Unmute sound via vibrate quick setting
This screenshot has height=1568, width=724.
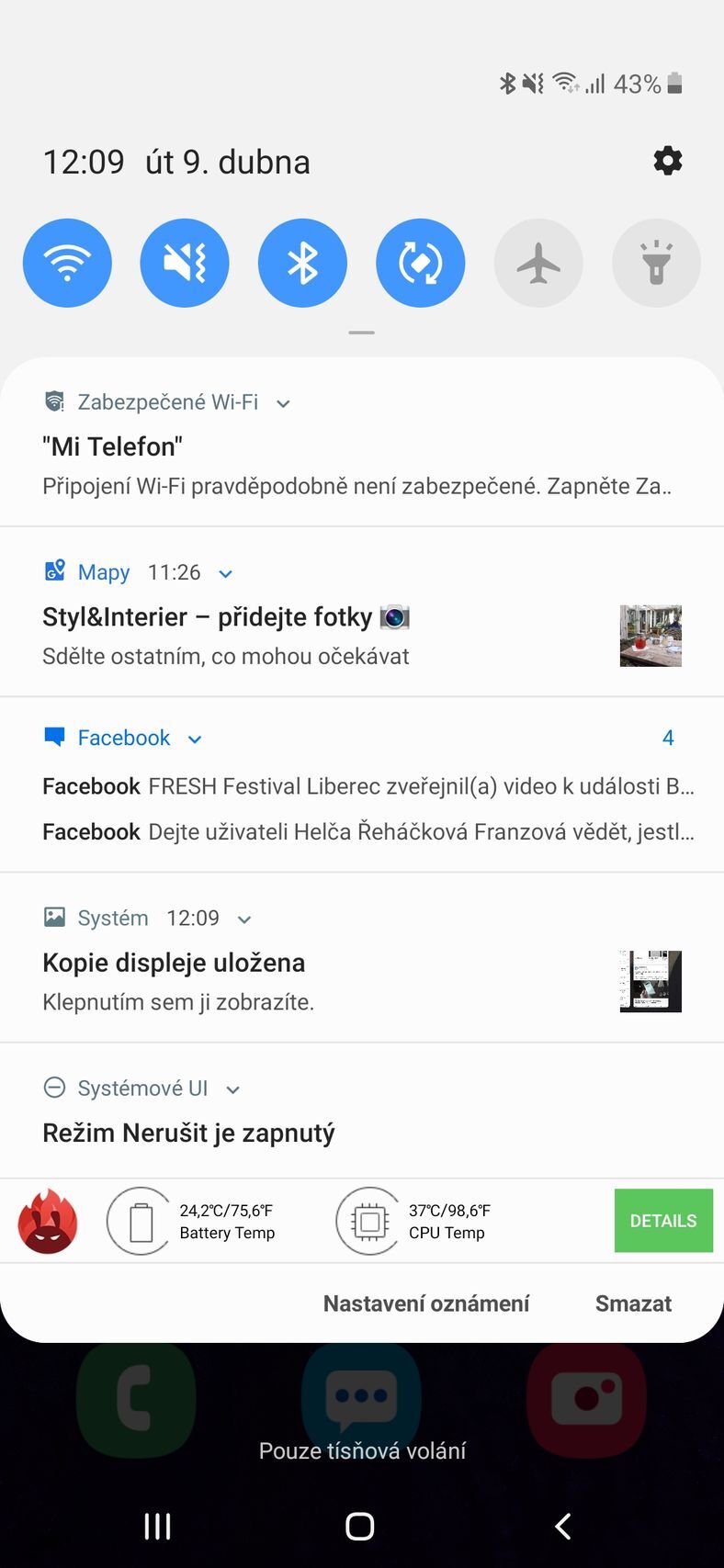click(185, 263)
